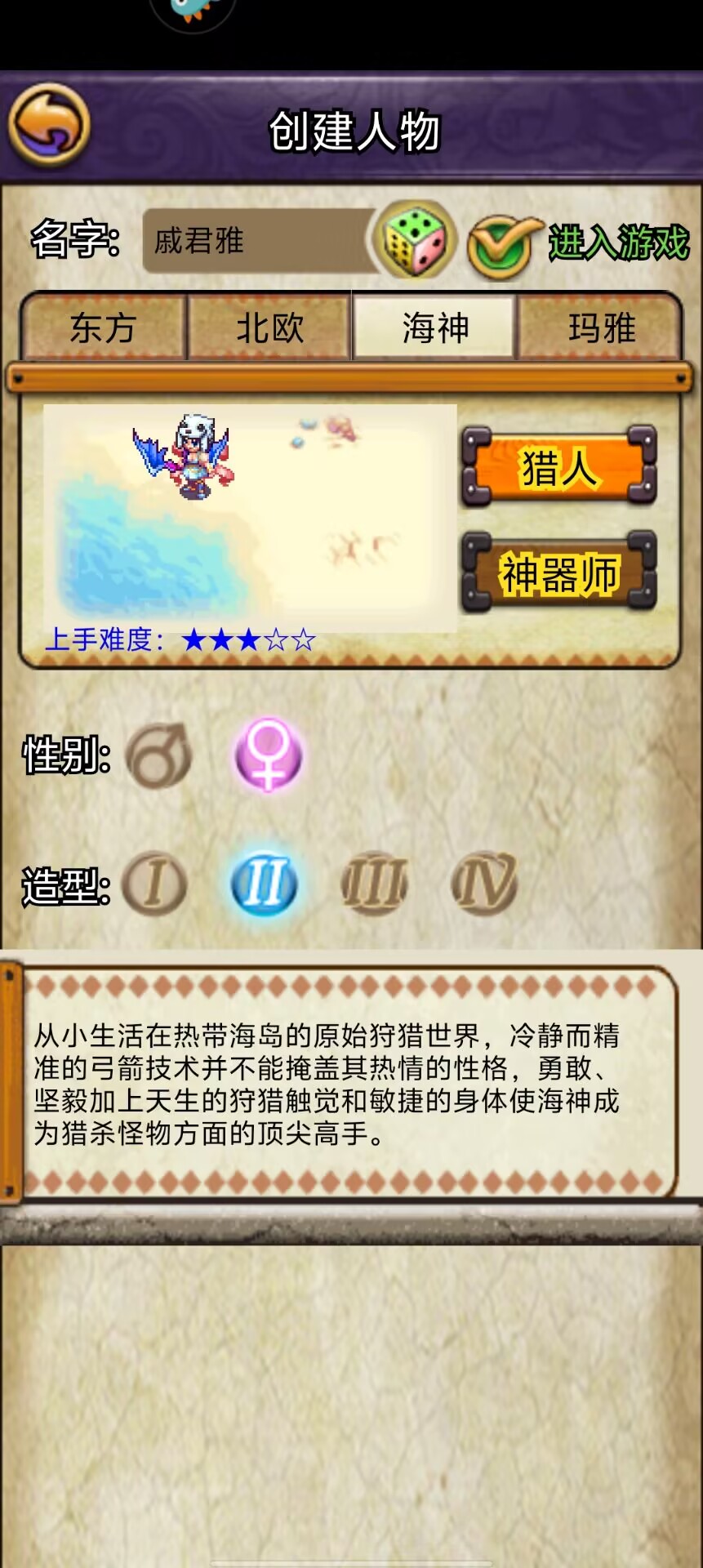Pick appearance style III
This screenshot has width=703, height=1568.
[x=374, y=884]
